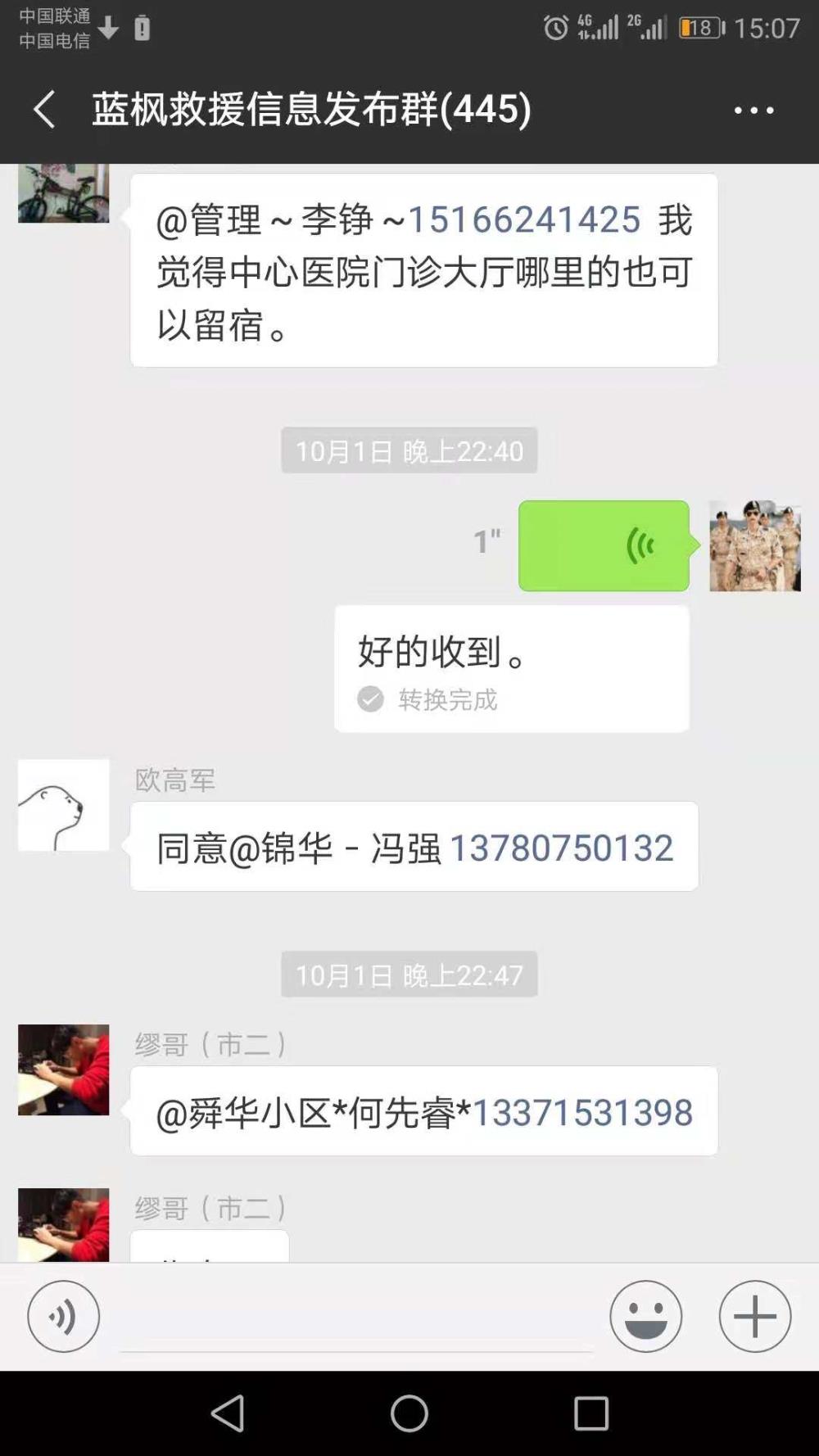Switch to voice input mode

click(x=64, y=1317)
